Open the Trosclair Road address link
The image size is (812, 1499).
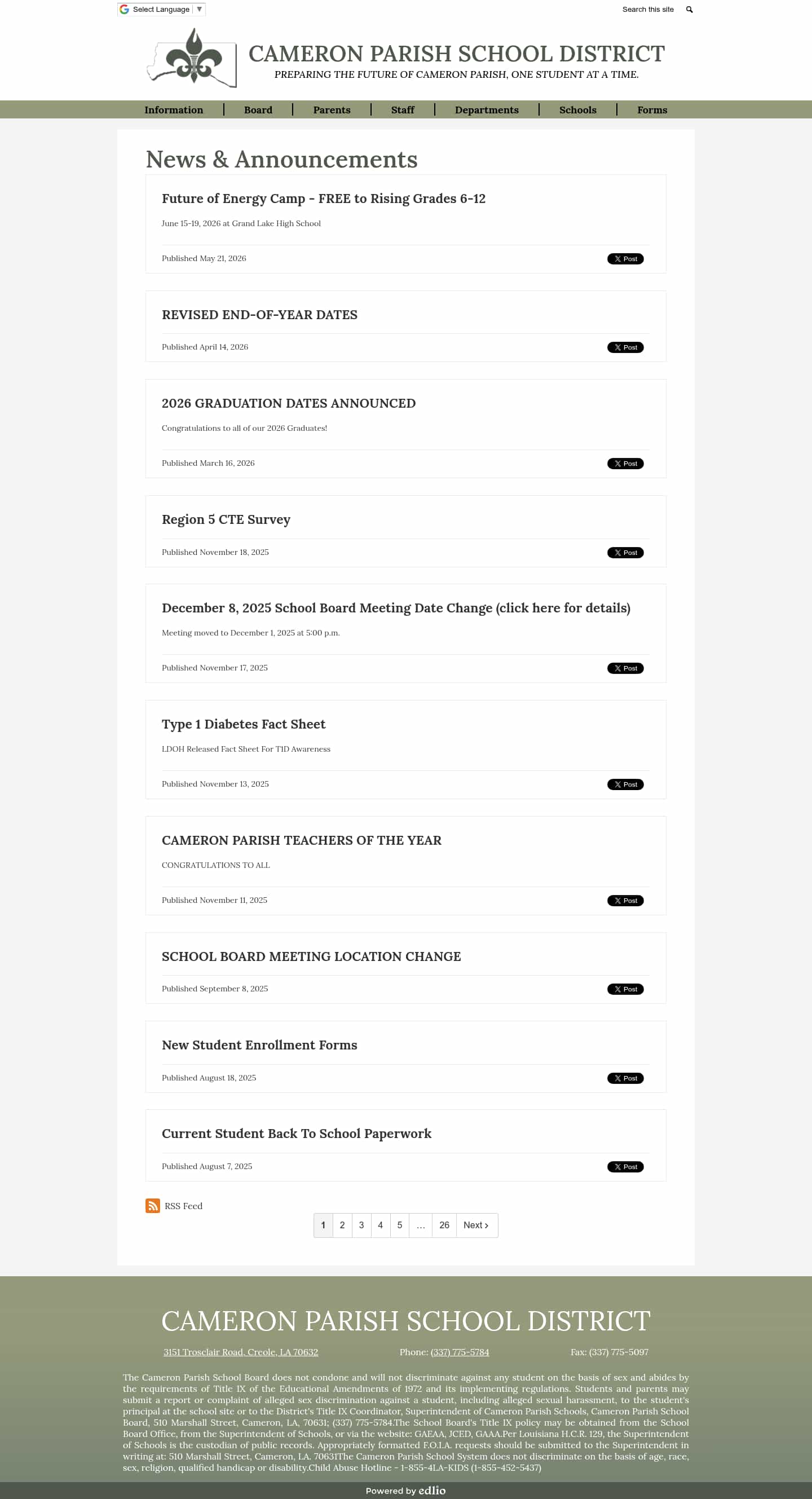(x=241, y=1352)
